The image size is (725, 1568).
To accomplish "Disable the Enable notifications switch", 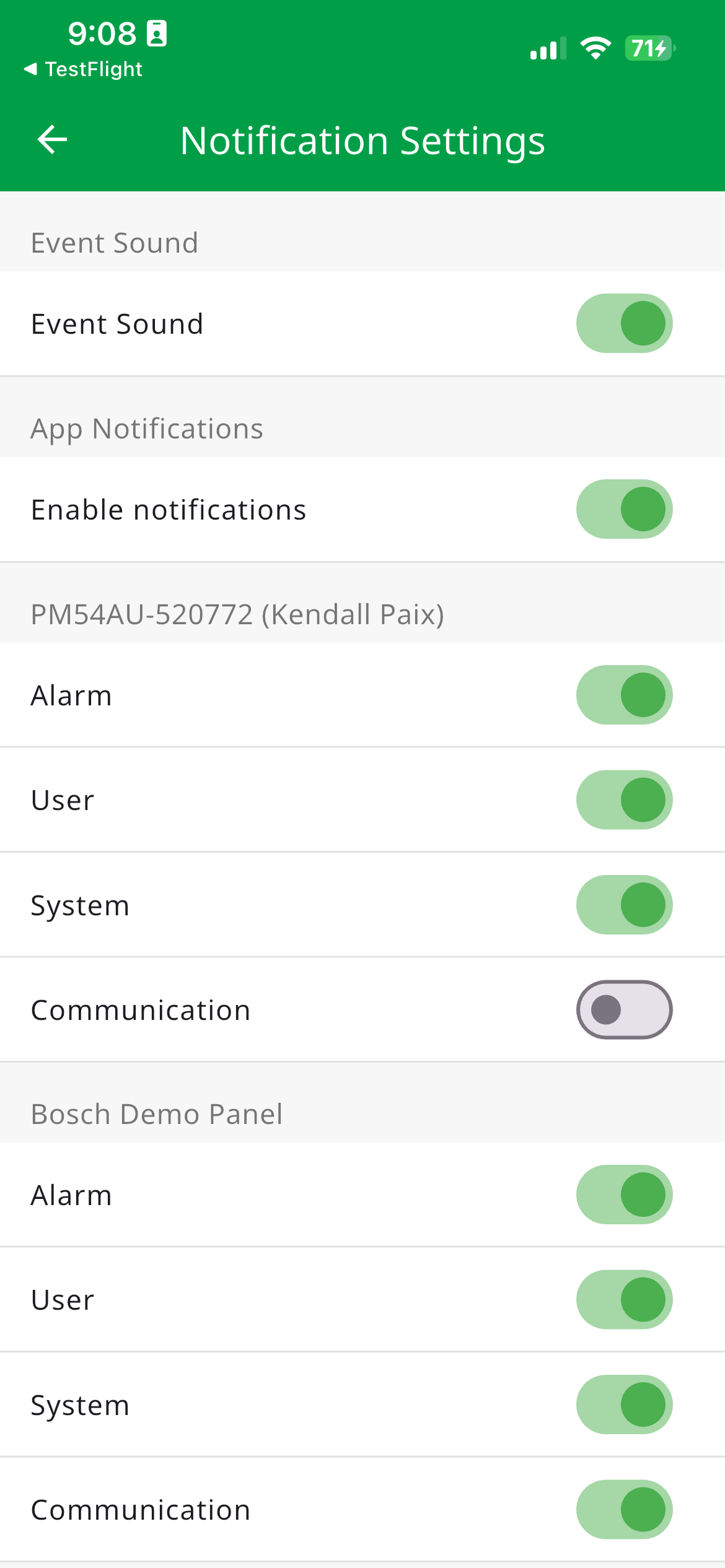I will pos(624,509).
